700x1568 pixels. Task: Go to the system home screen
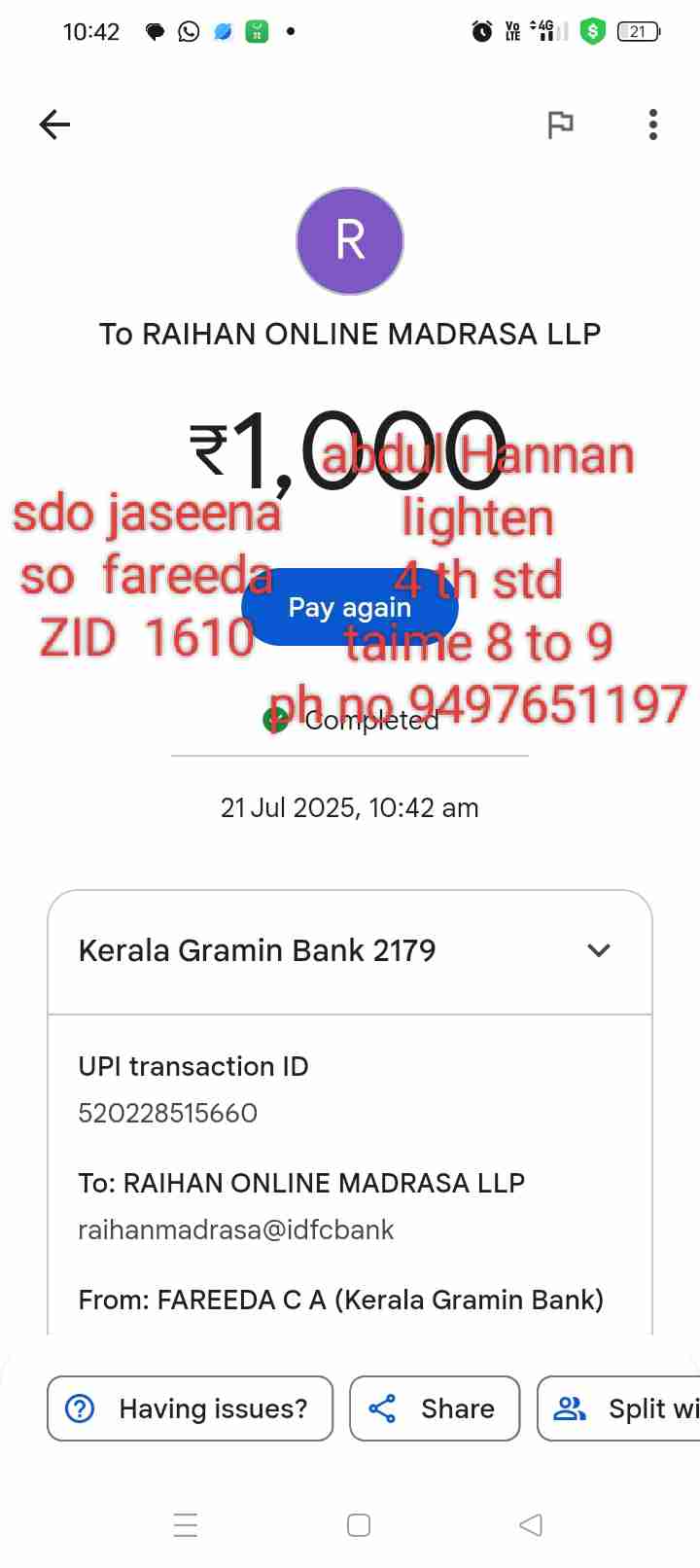click(x=358, y=1525)
